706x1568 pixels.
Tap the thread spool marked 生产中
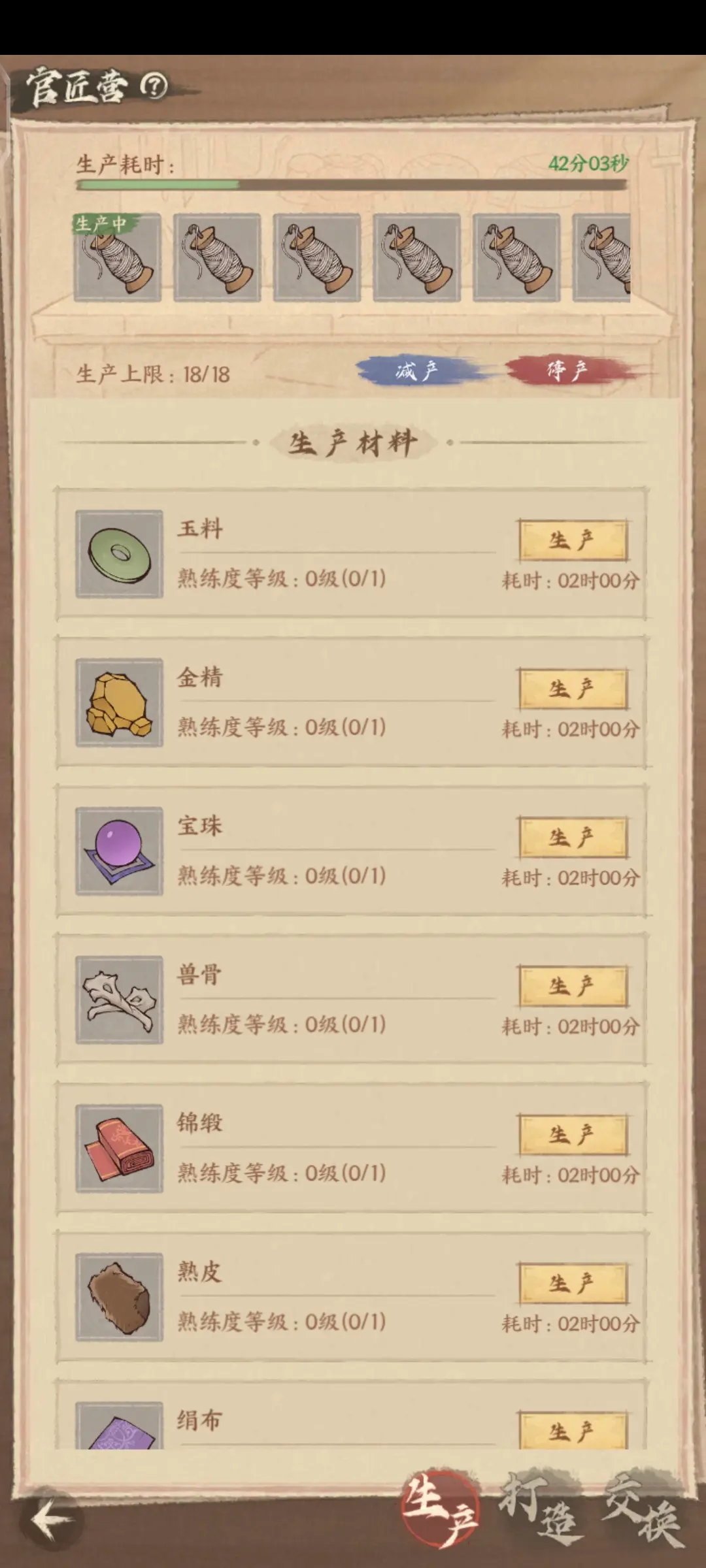coord(118,258)
